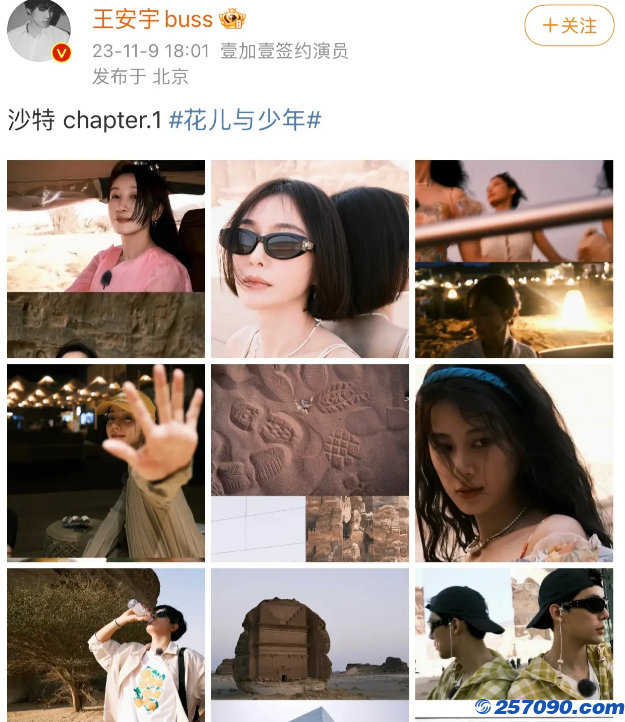
Task: View the photo of woman wearing sunglasses
Action: (x=310, y=259)
